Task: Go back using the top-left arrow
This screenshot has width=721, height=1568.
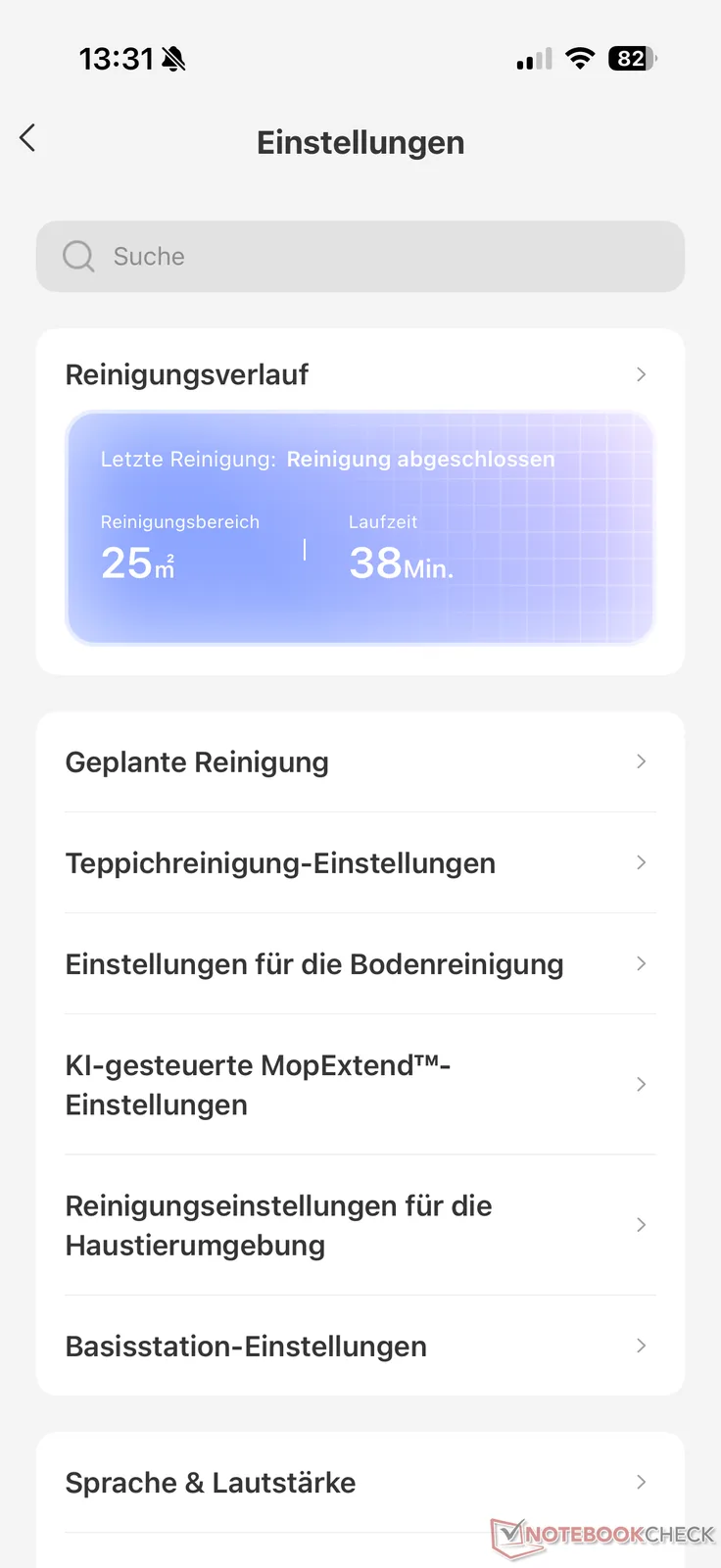Action: (28, 138)
